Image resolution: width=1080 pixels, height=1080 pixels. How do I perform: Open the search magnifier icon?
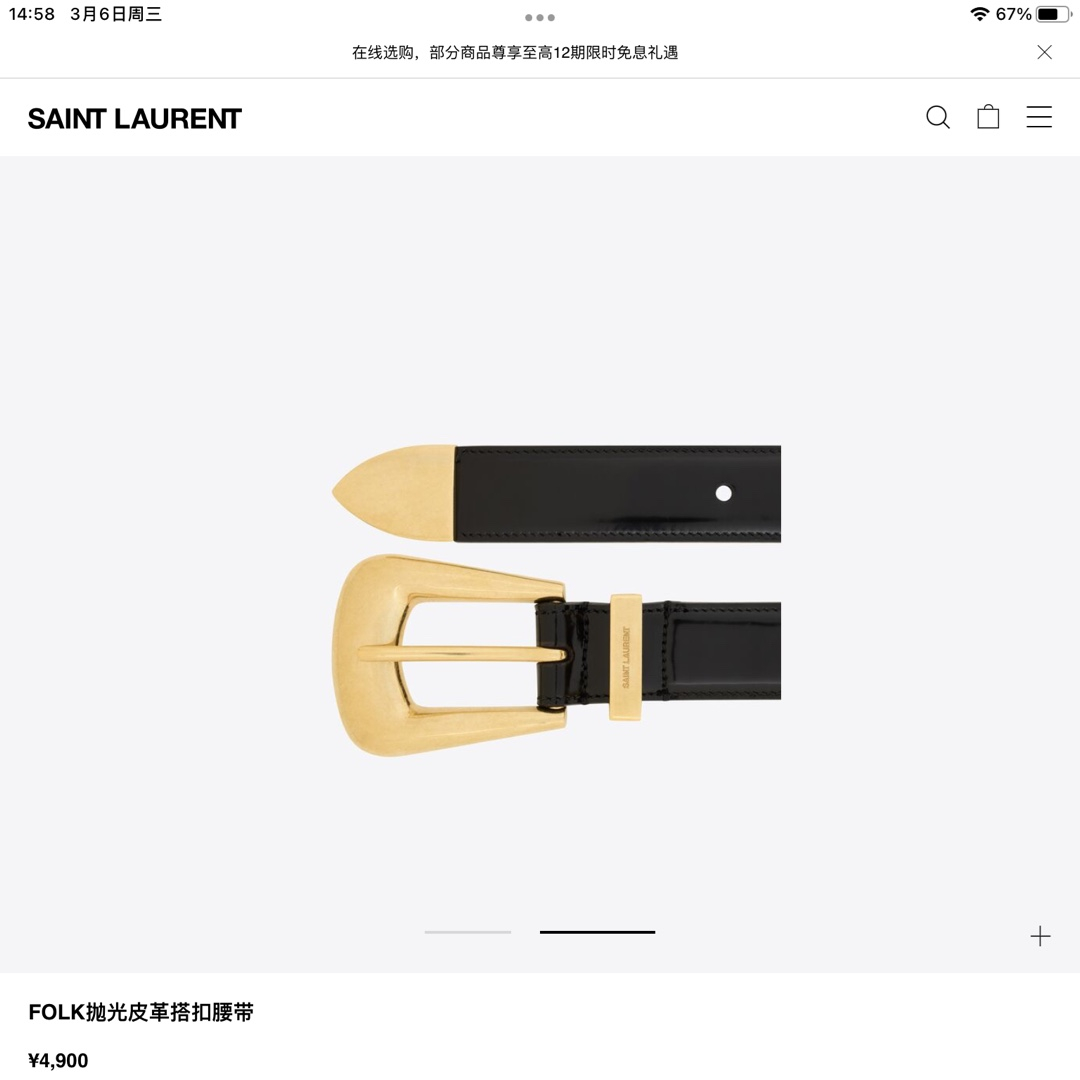(937, 118)
